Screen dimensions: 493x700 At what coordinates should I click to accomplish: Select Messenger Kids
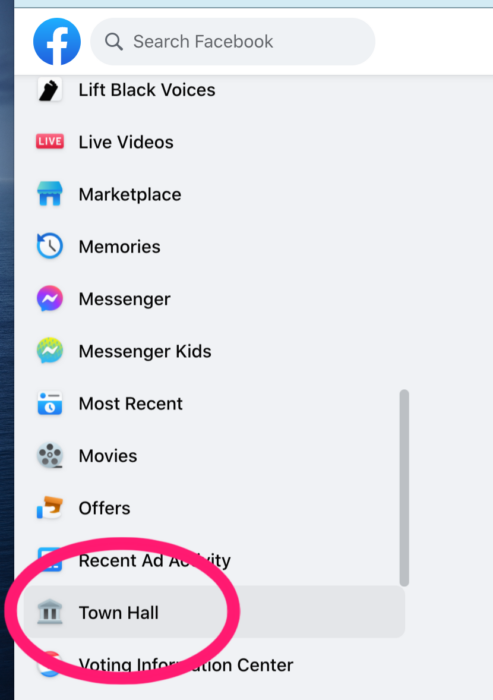coord(214,351)
